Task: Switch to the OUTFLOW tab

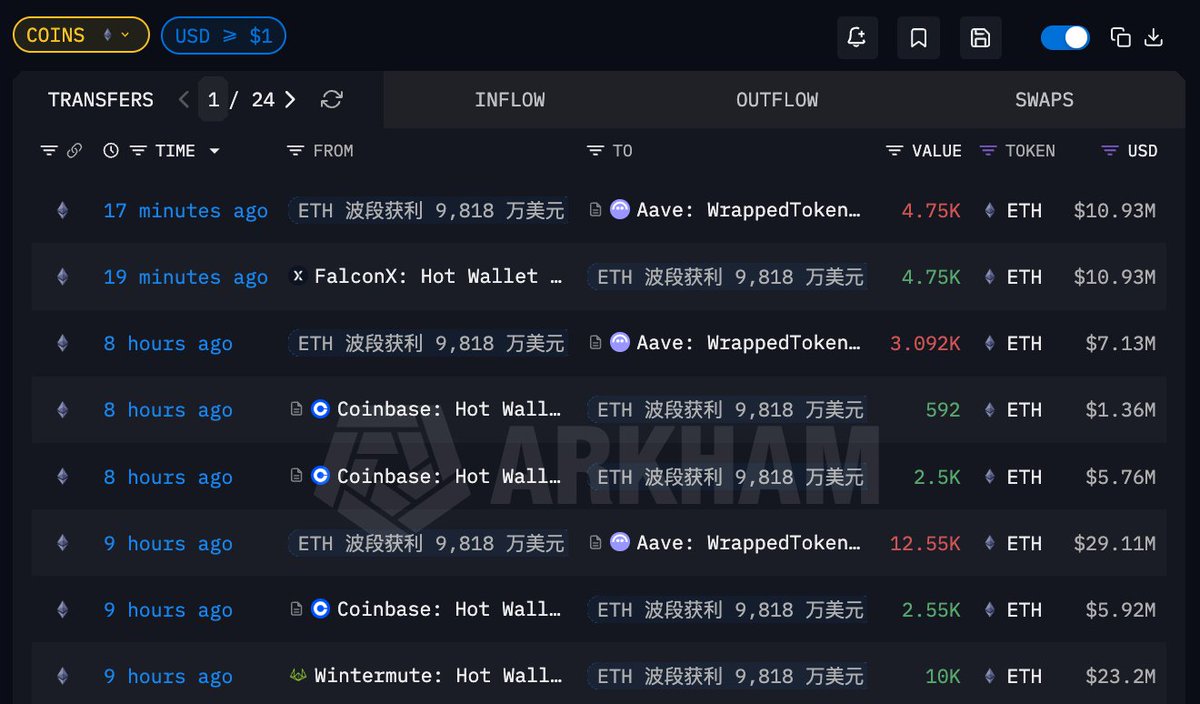Action: pyautogui.click(x=777, y=100)
